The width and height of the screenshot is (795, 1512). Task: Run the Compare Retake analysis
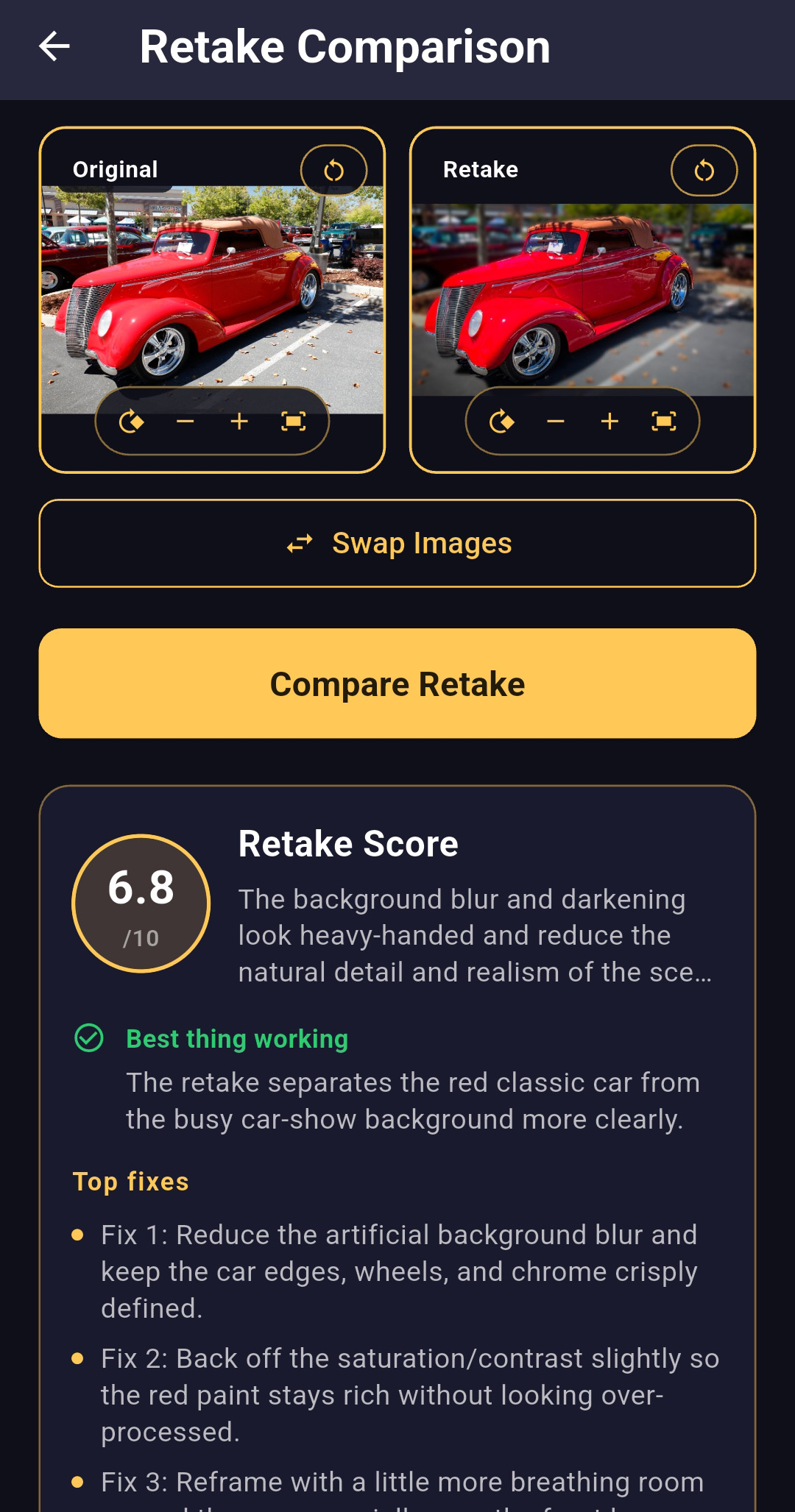[x=397, y=684]
